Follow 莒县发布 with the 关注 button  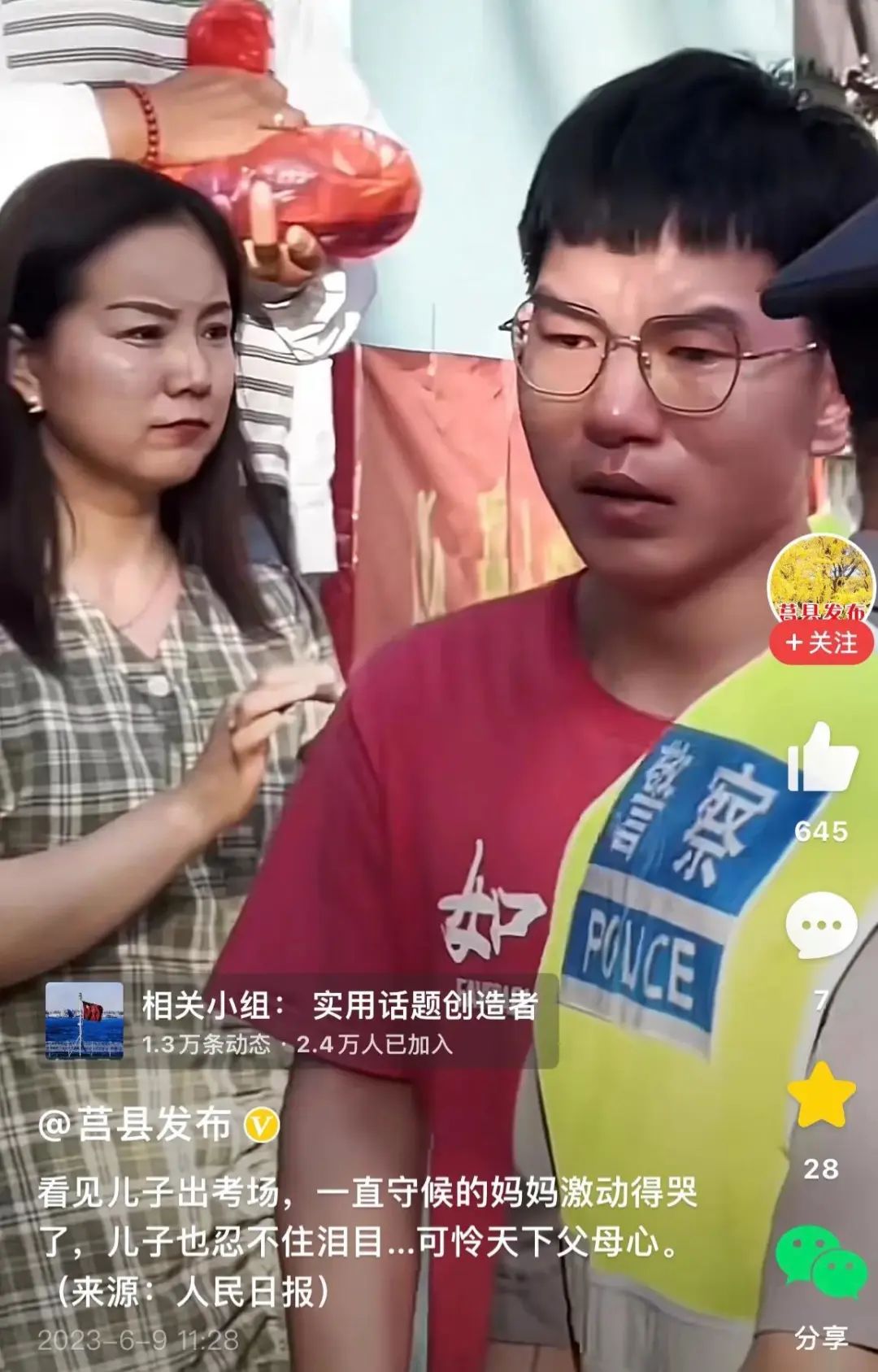821,643
